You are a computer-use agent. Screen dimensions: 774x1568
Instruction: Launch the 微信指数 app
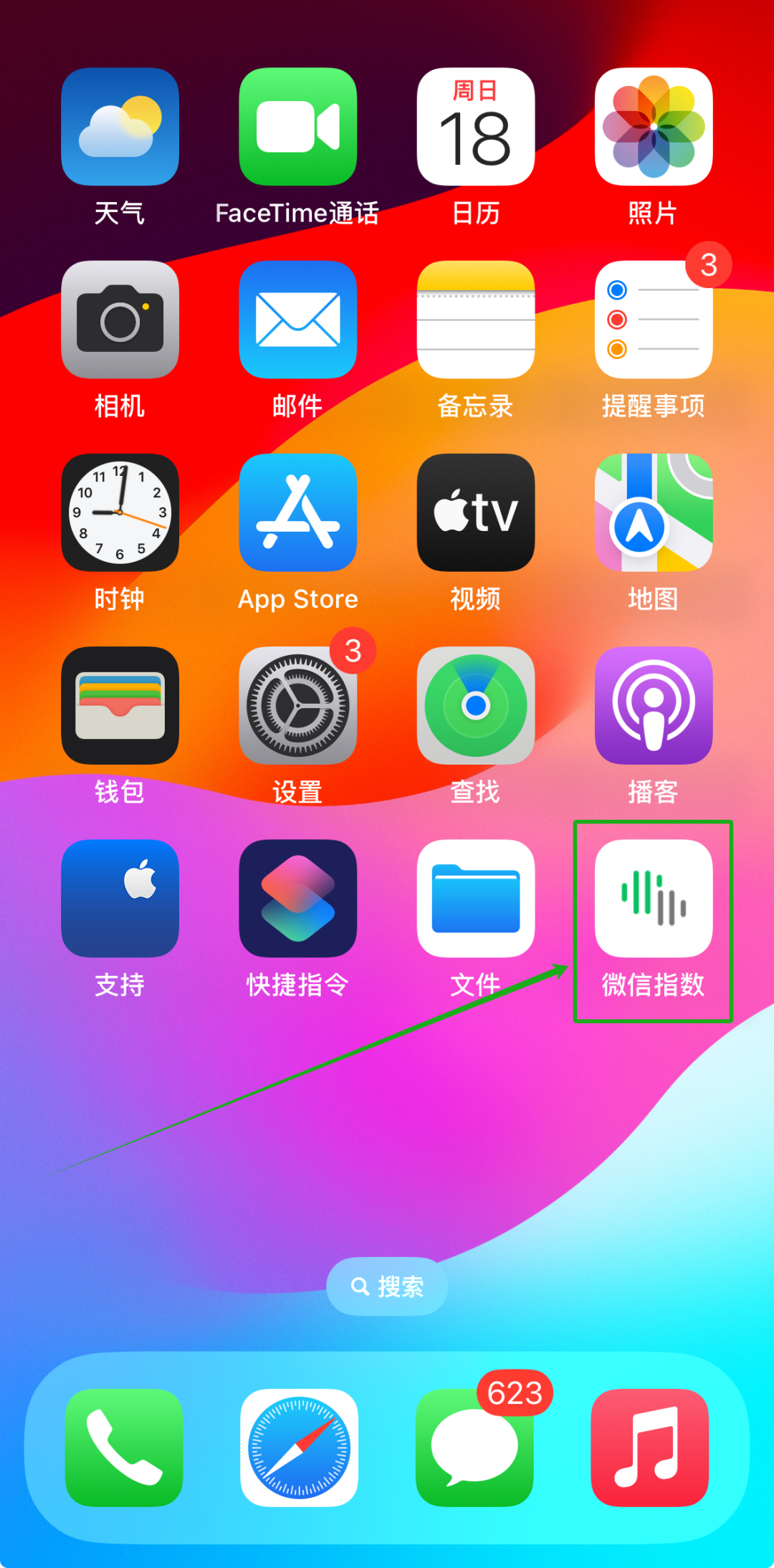click(653, 898)
